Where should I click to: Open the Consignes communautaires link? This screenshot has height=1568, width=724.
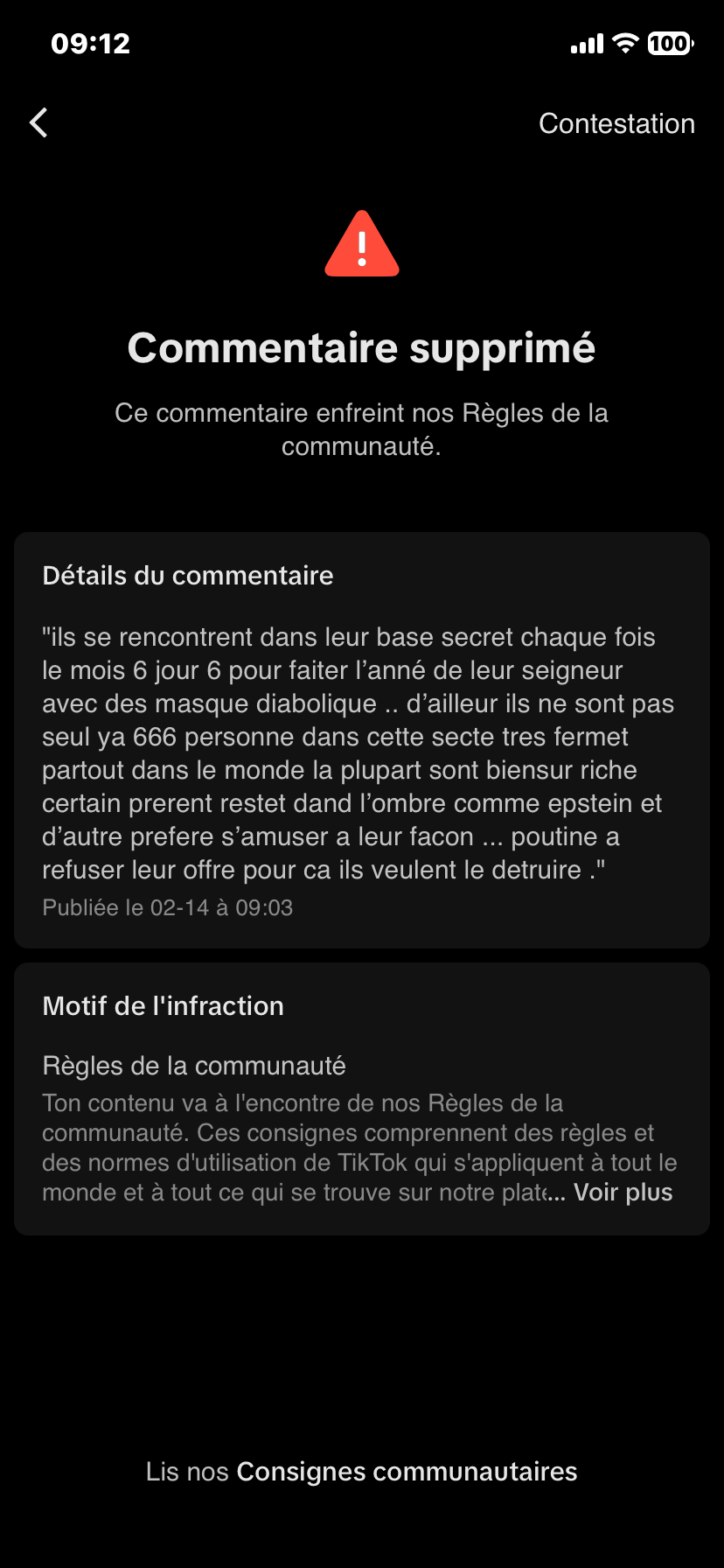pos(407,1472)
